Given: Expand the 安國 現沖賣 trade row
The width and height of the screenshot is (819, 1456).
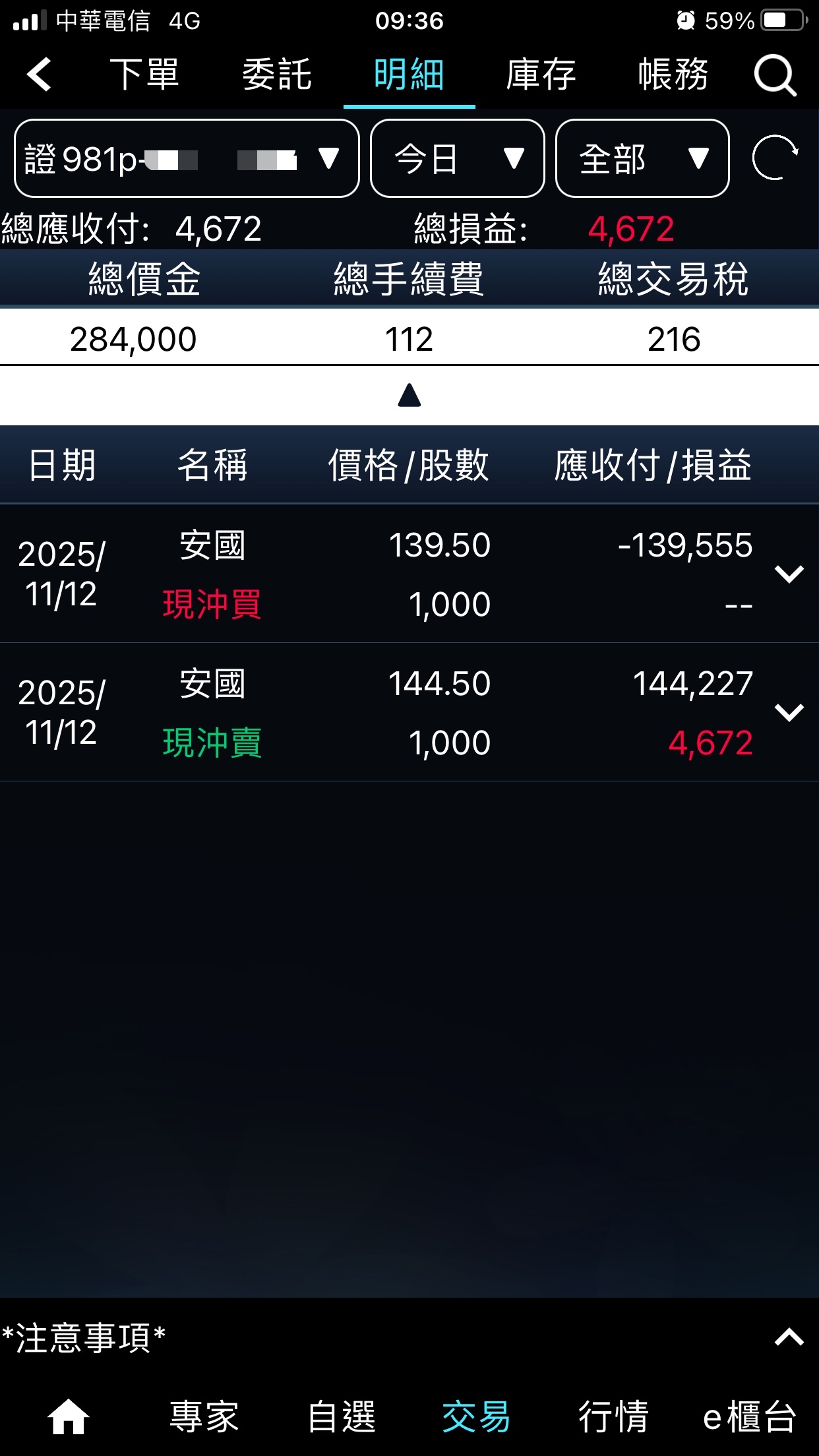Looking at the screenshot, I should tap(789, 712).
